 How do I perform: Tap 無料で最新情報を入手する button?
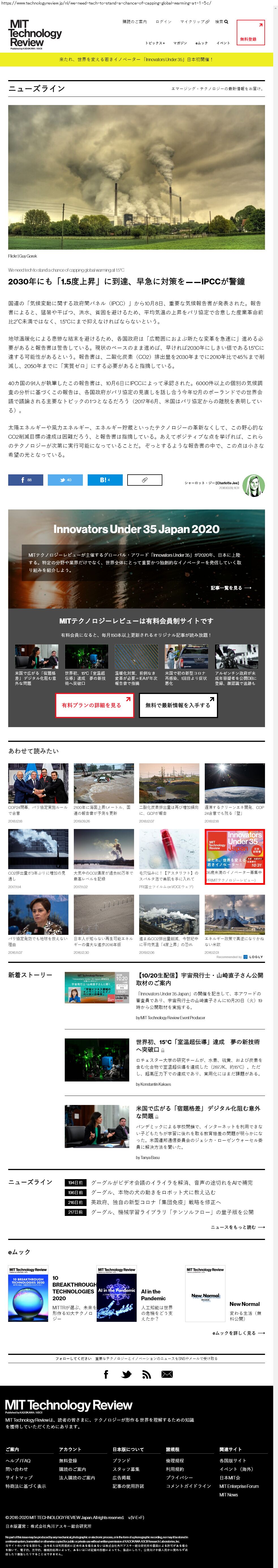click(178, 705)
